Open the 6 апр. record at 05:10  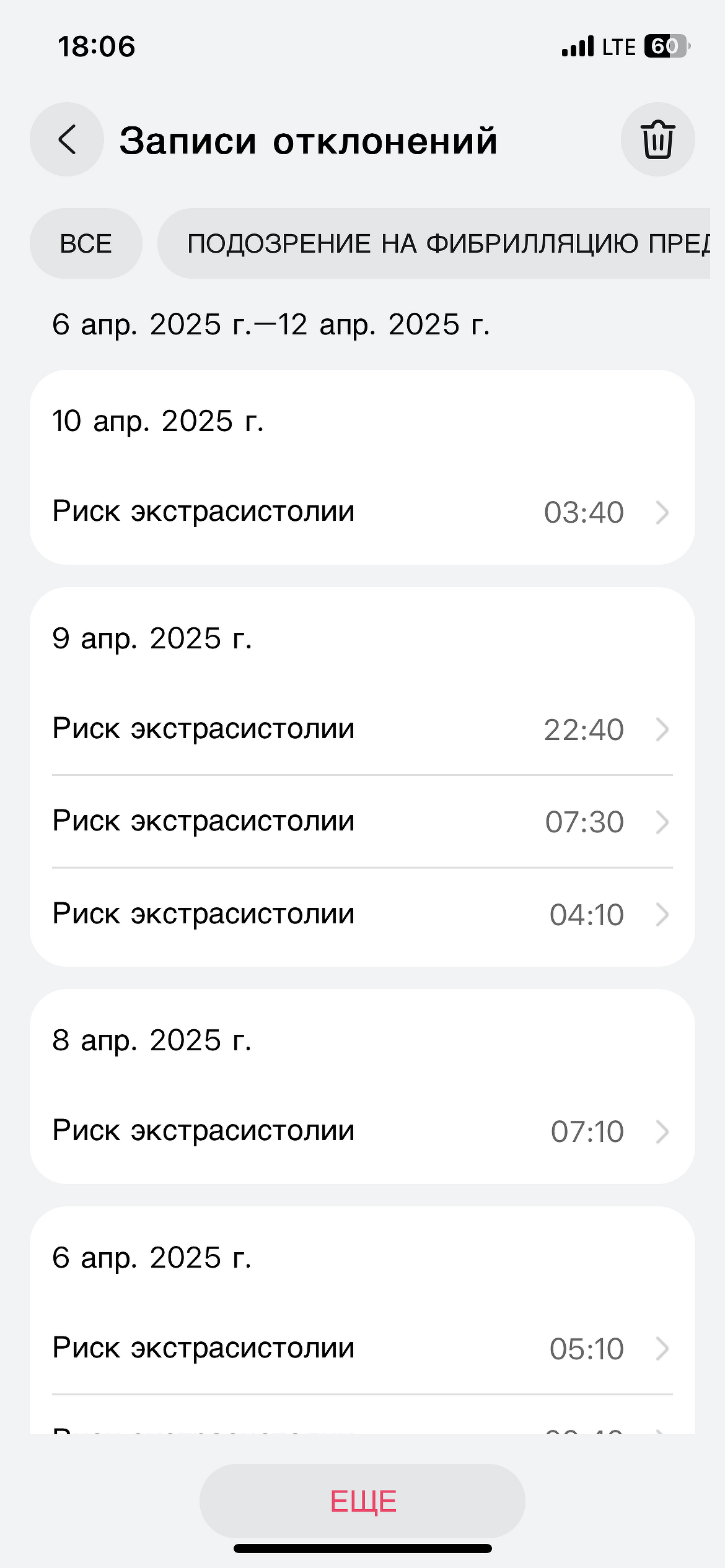tap(362, 1348)
